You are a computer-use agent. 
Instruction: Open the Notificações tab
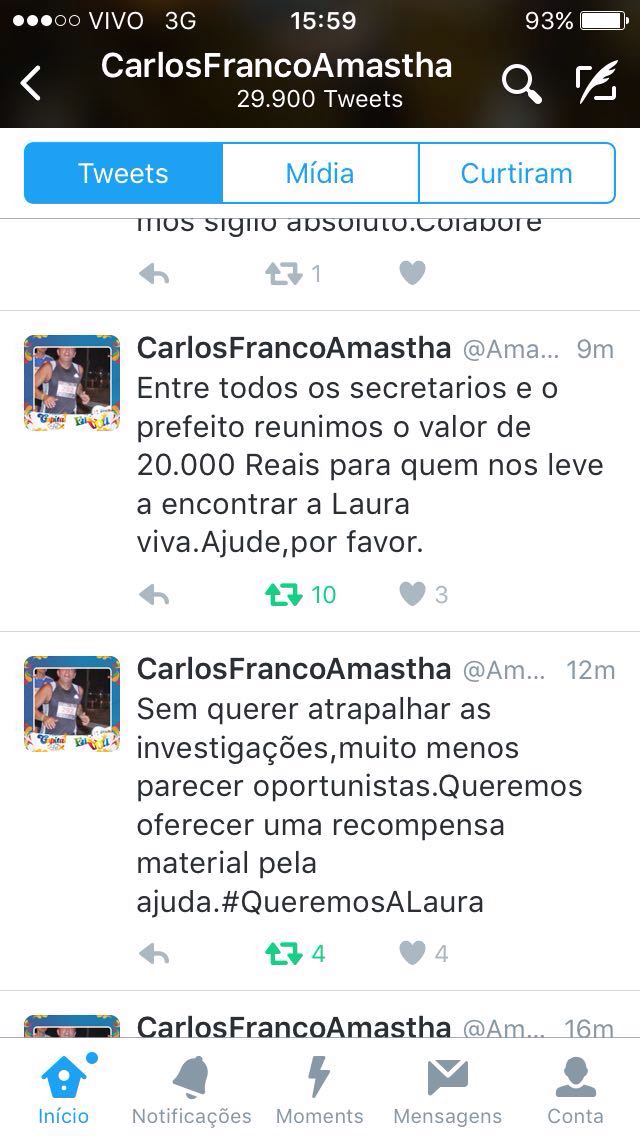[x=192, y=1088]
